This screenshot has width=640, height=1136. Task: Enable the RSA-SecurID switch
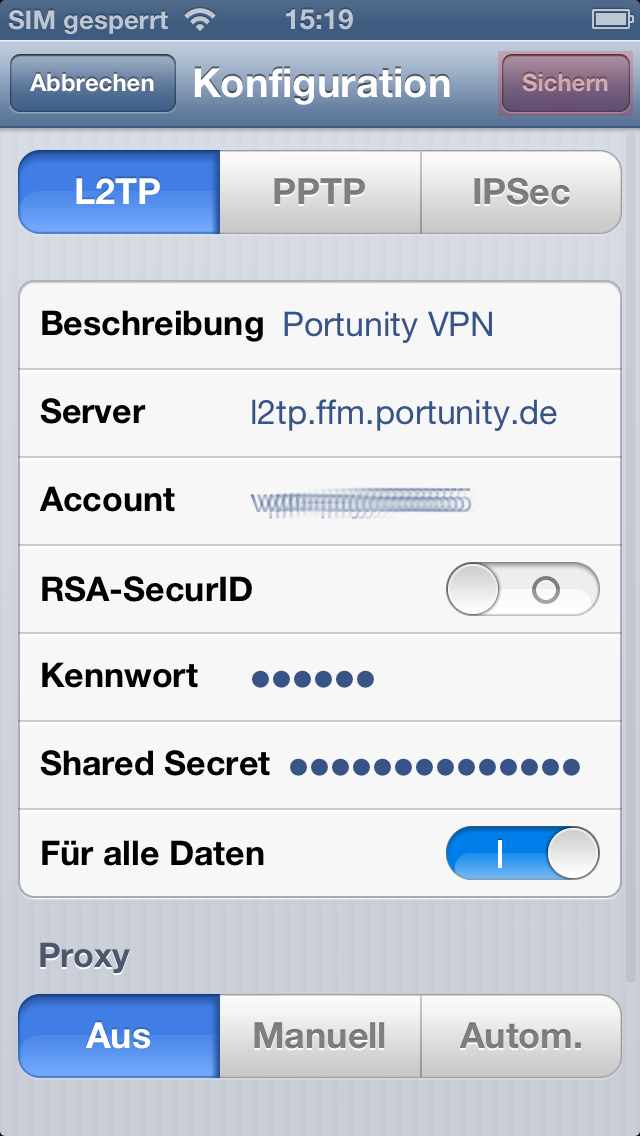pos(522,589)
